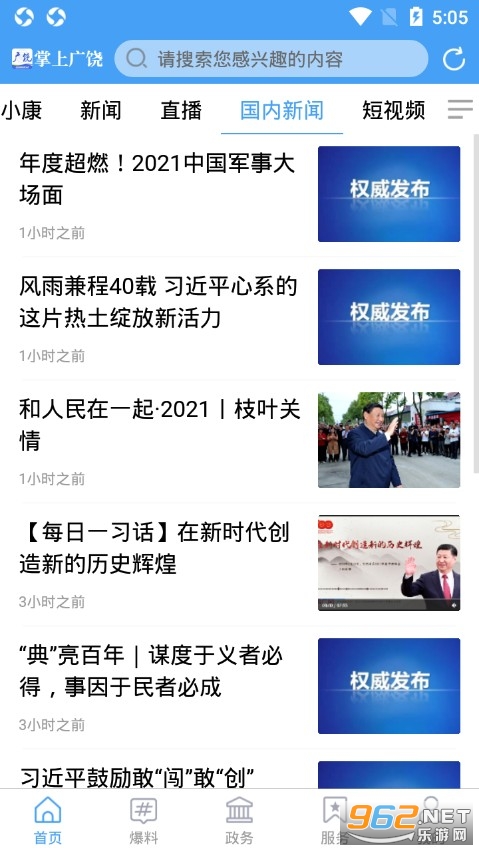479x851 pixels.
Task: Switch to the 新闻 tab
Action: tap(101, 110)
